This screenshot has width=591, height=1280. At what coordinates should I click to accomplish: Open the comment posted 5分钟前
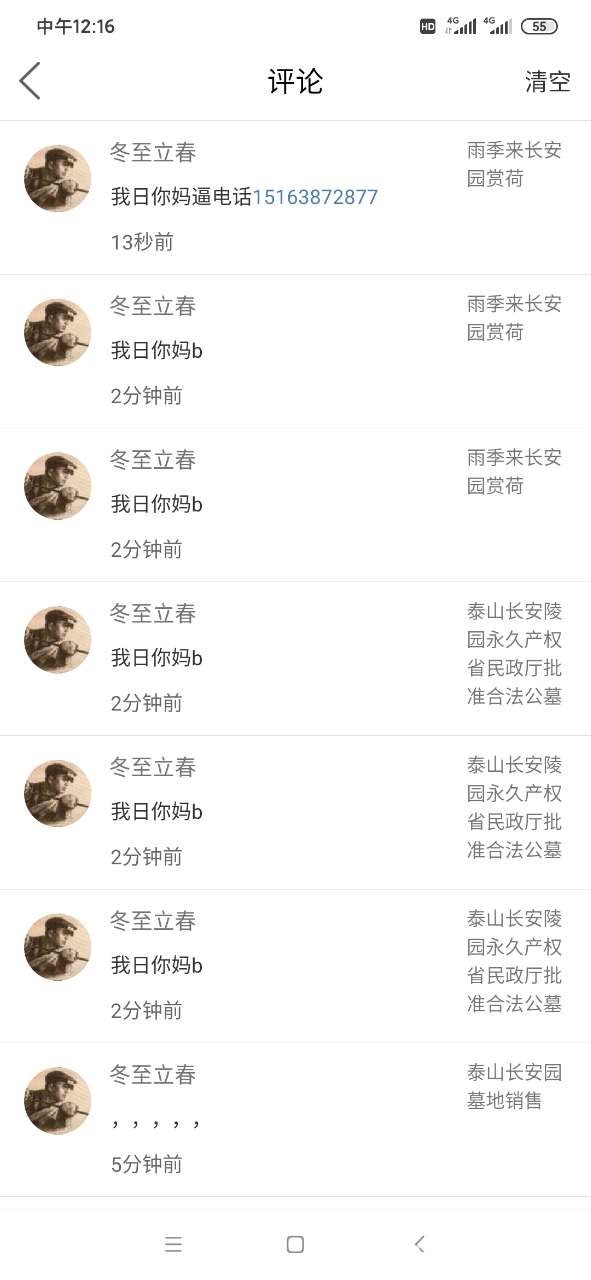[295, 1119]
